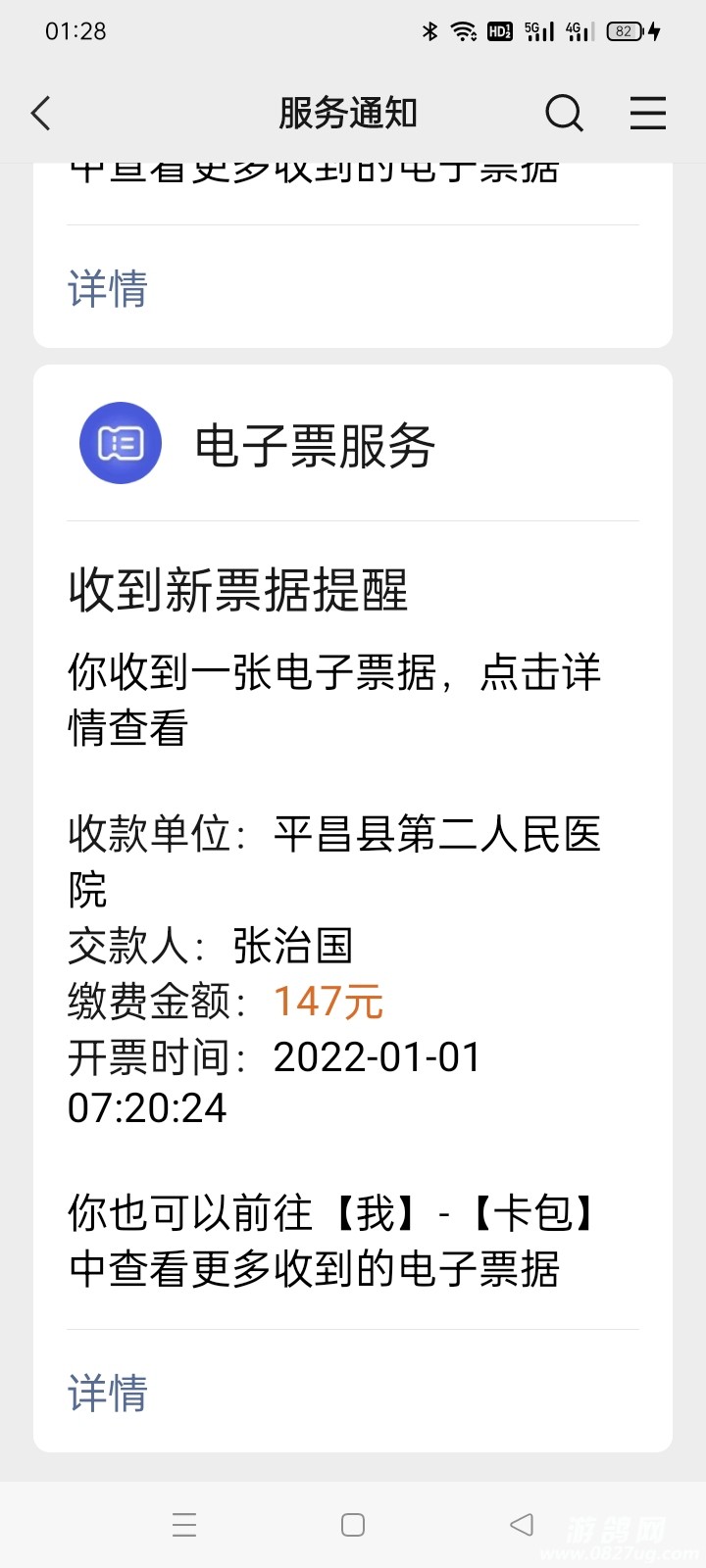The height and width of the screenshot is (1568, 706).
Task: Open the 电子票服务 account header
Action: click(x=314, y=446)
